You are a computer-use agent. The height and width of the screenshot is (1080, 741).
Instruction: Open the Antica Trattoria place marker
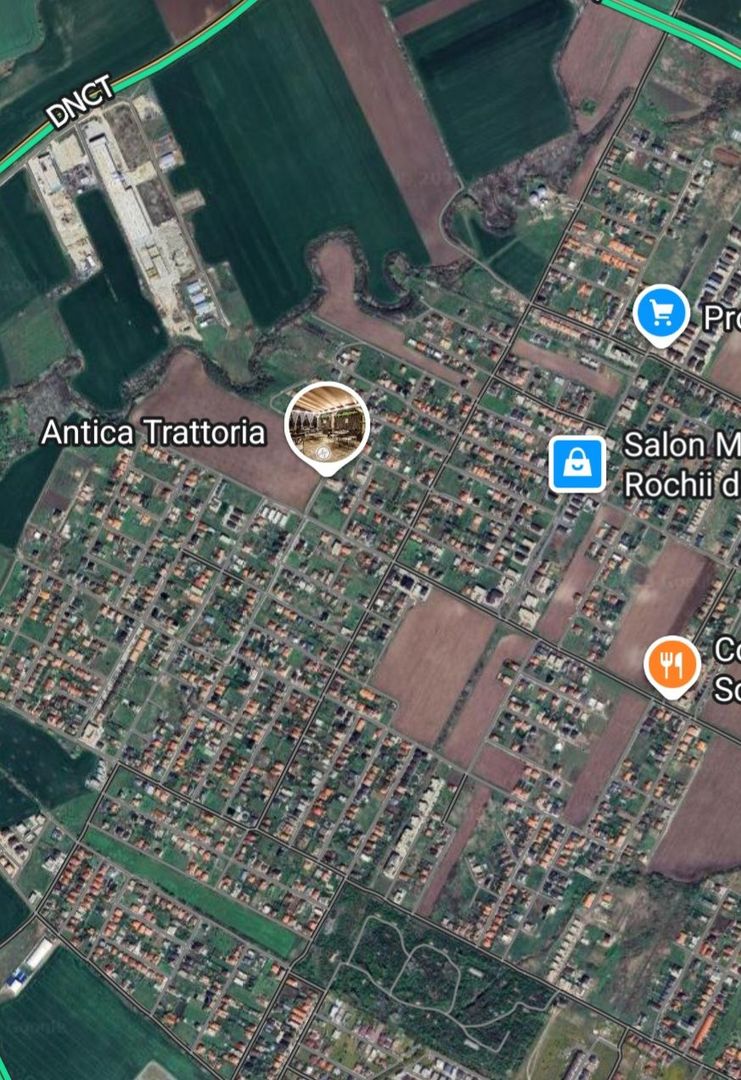click(327, 424)
